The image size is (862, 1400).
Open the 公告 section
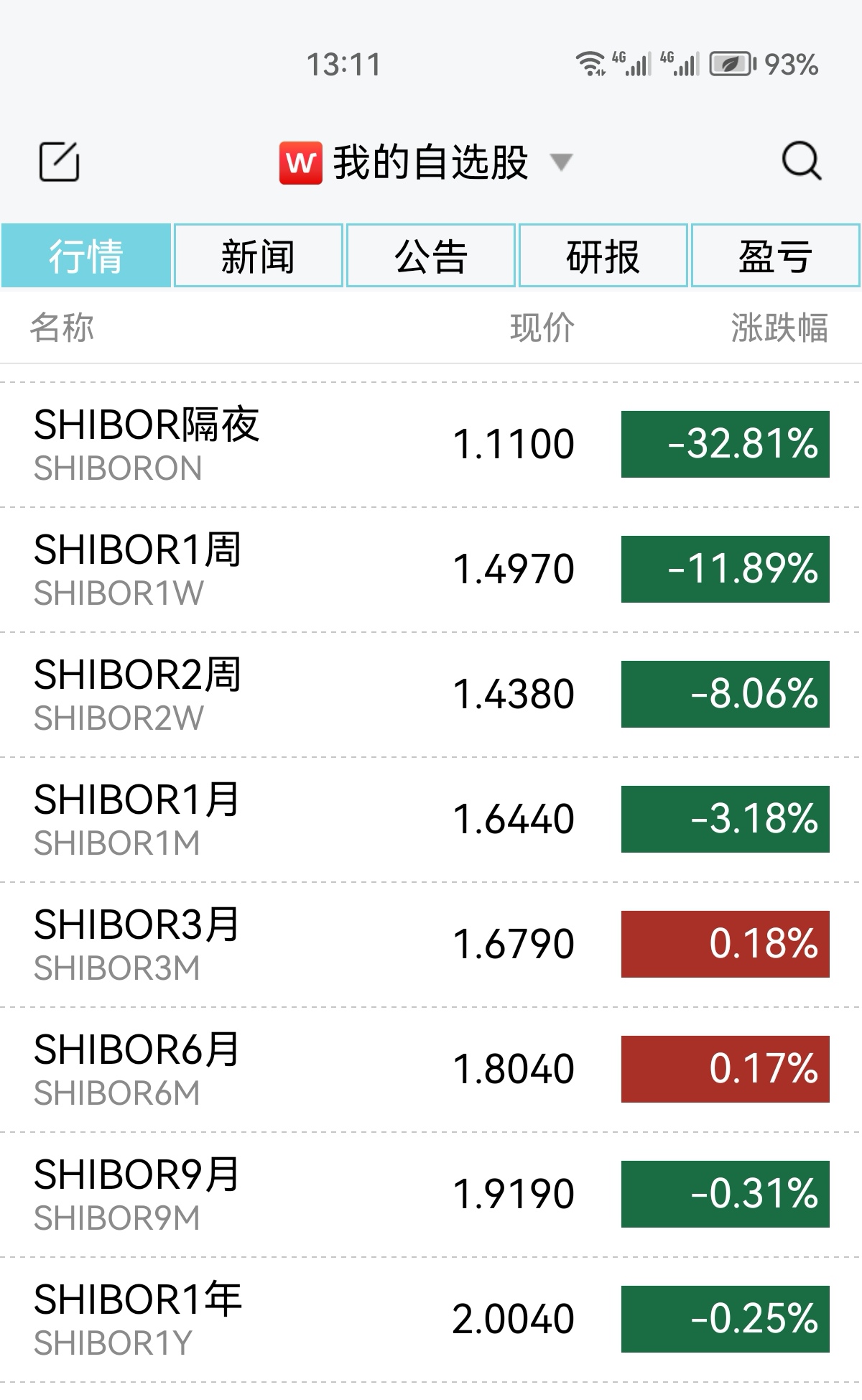[x=430, y=256]
